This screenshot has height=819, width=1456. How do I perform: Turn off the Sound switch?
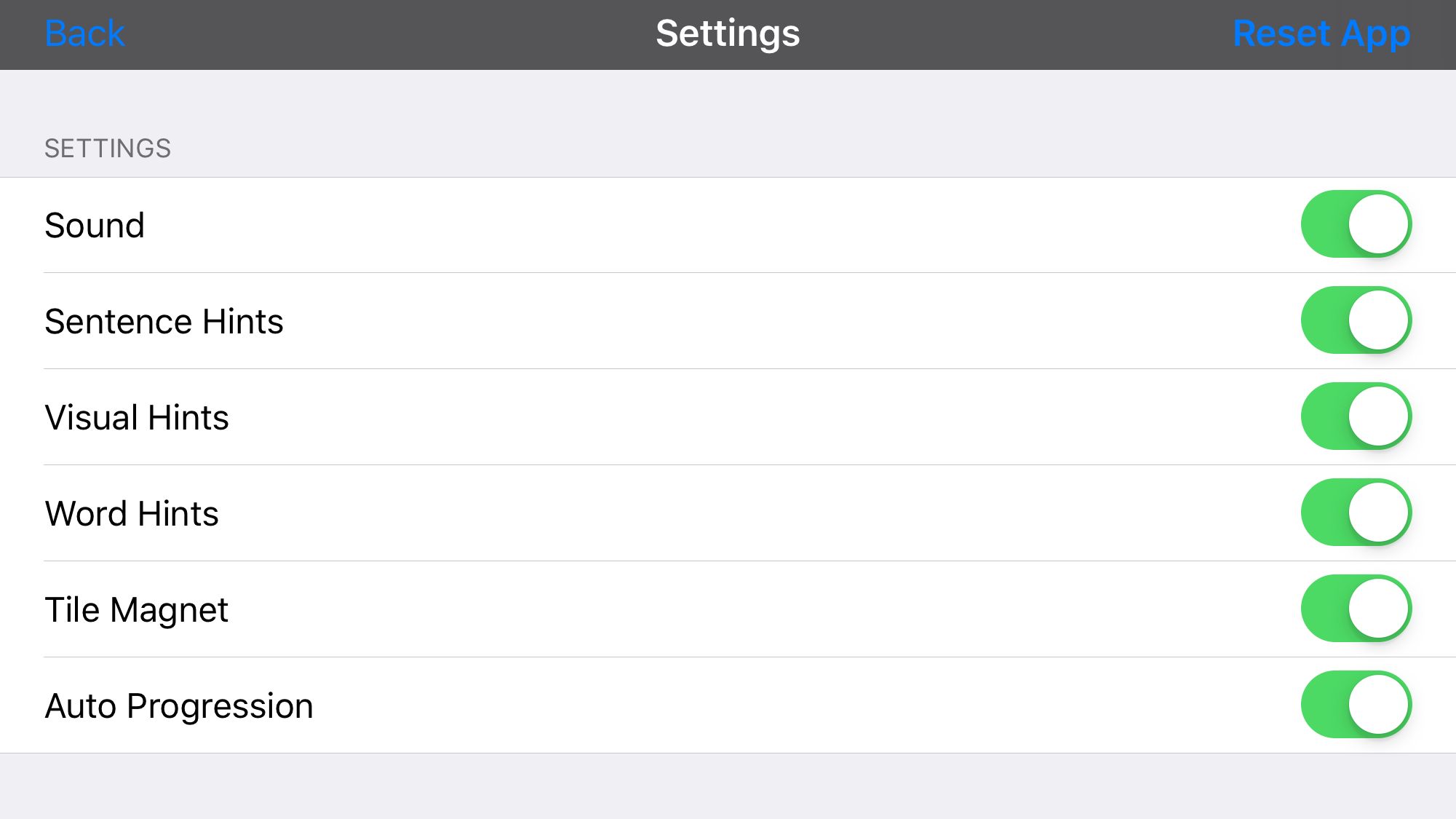tap(1356, 224)
